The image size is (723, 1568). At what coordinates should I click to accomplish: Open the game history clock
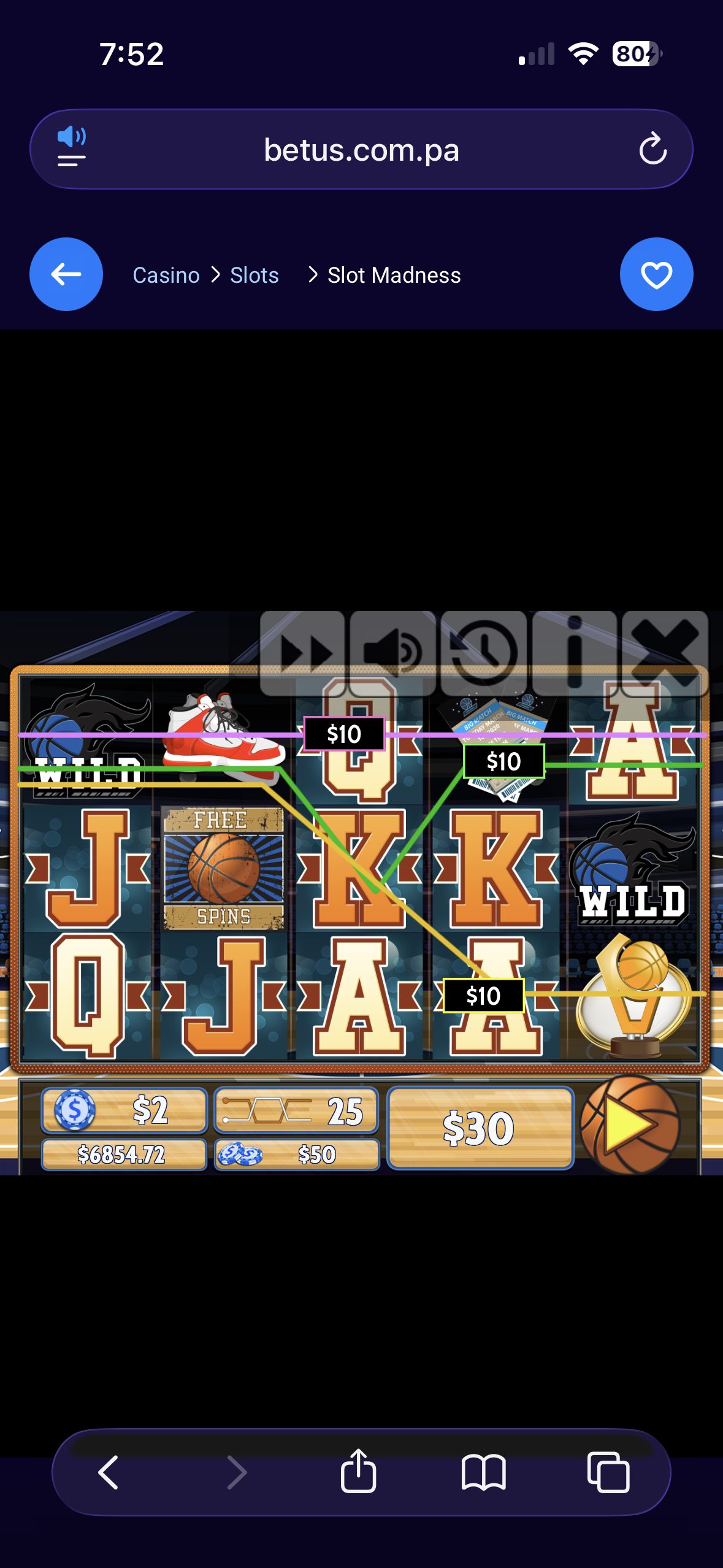(x=484, y=652)
